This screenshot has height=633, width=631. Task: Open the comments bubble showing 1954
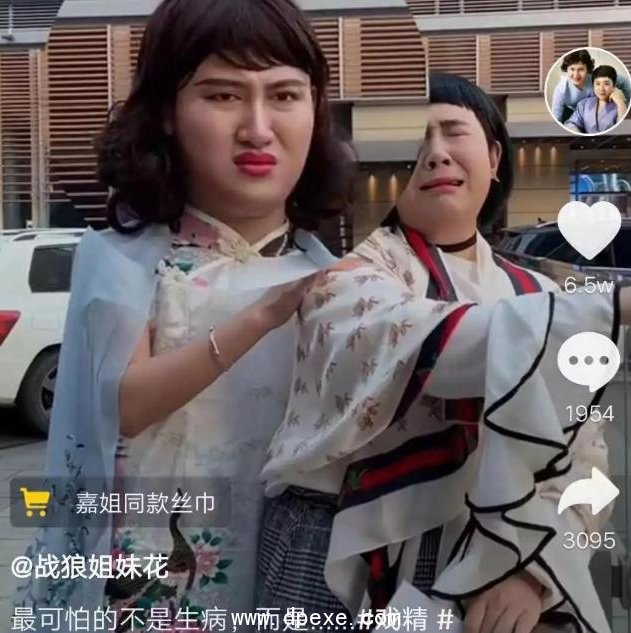588,361
